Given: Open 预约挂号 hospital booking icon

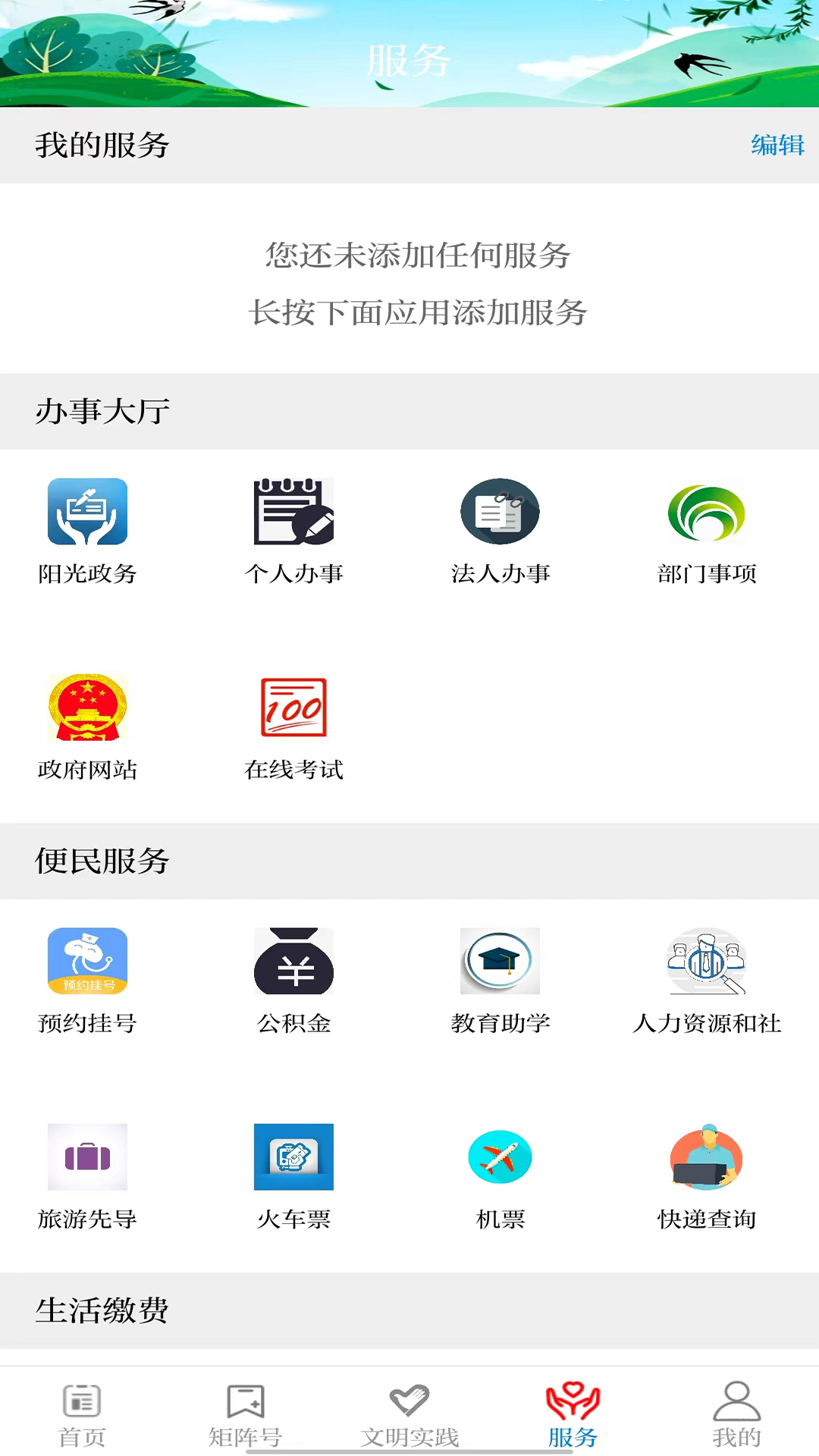Looking at the screenshot, I should [x=88, y=961].
